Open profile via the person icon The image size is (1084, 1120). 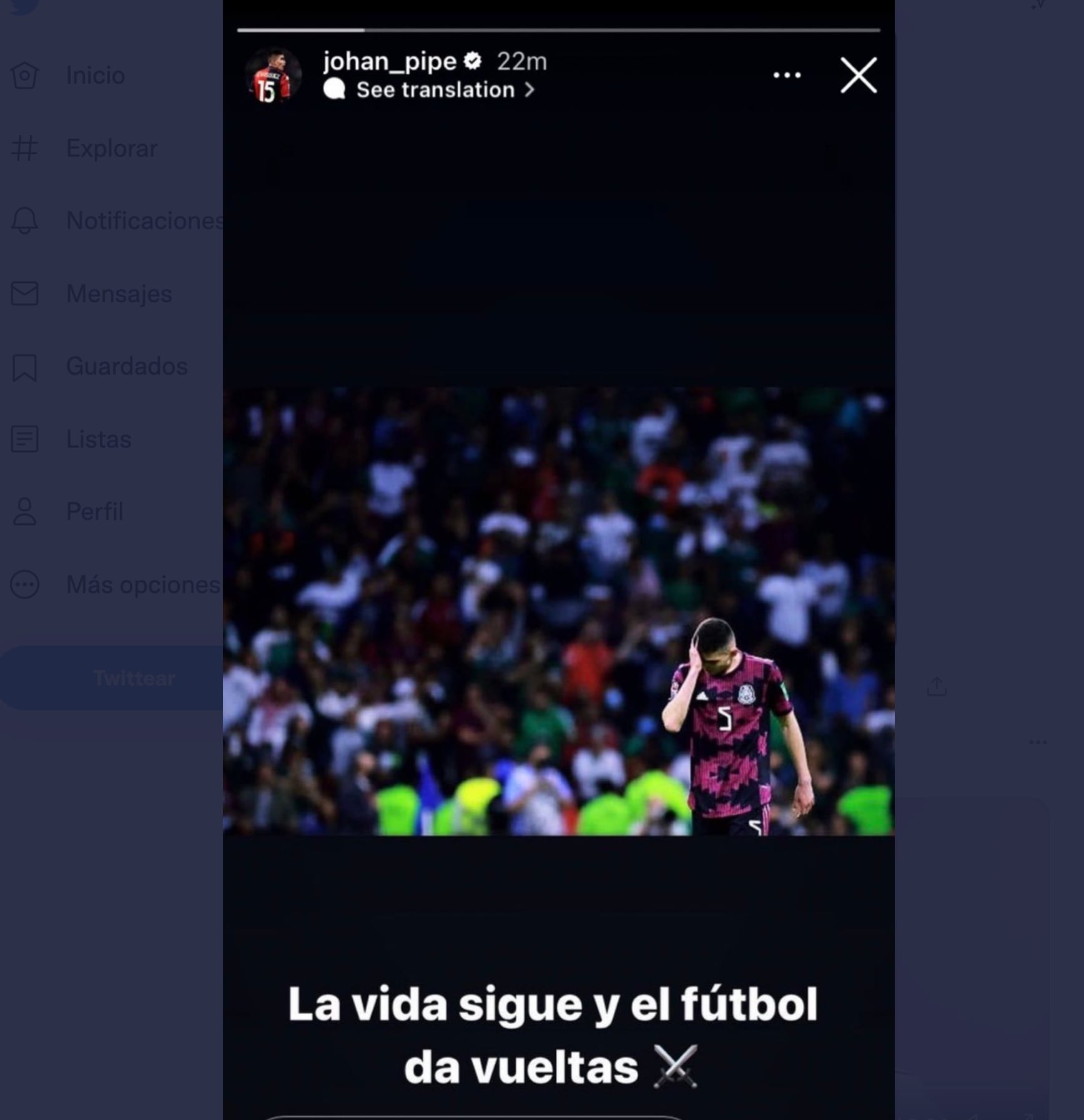26,512
